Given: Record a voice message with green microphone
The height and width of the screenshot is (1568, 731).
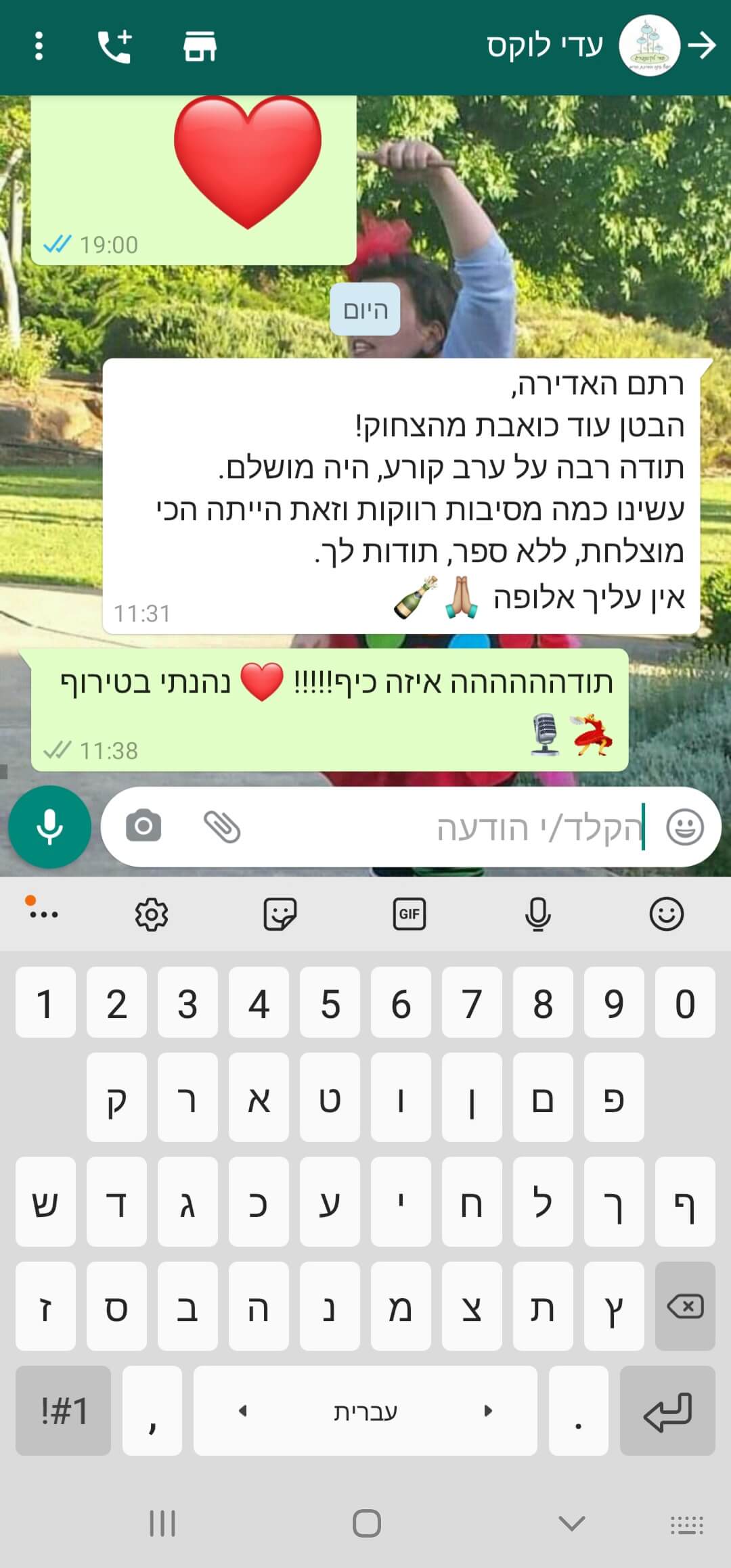Looking at the screenshot, I should point(49,827).
